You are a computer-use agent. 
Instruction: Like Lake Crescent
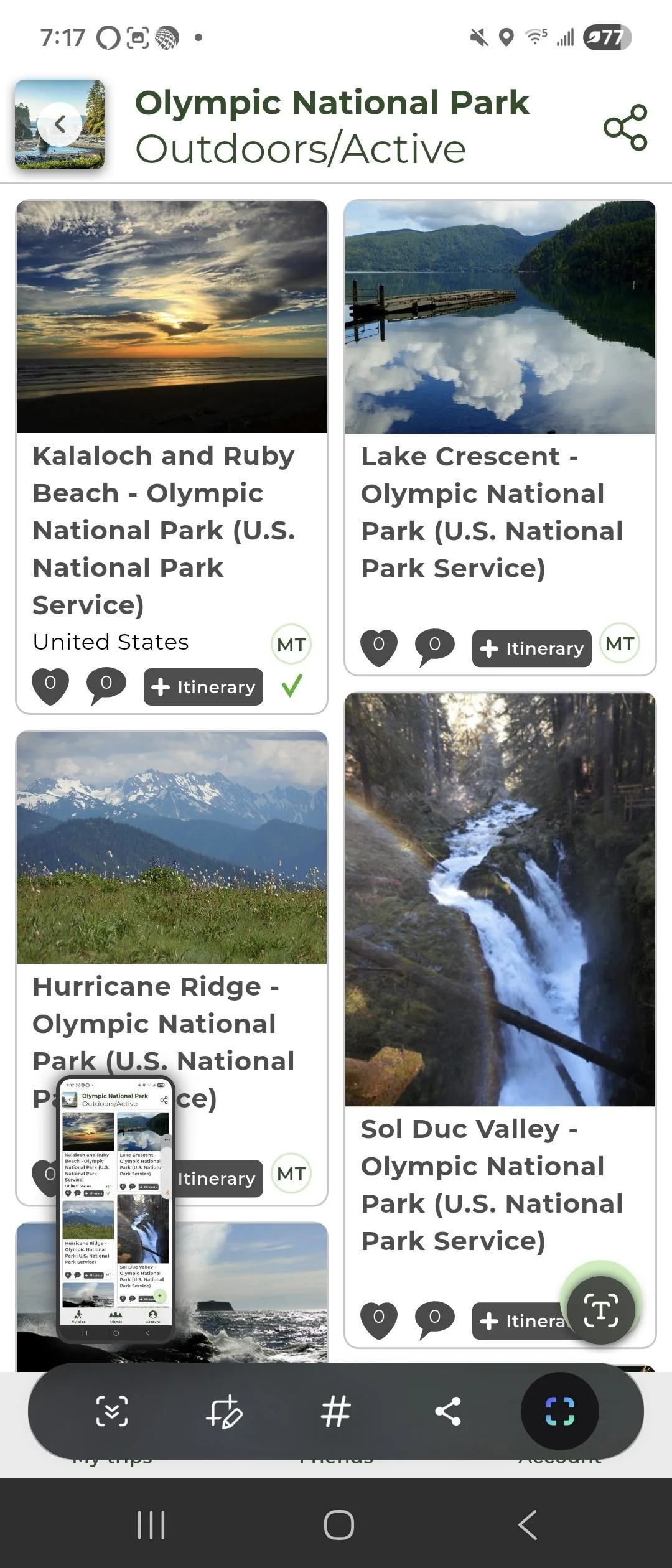pos(378,647)
